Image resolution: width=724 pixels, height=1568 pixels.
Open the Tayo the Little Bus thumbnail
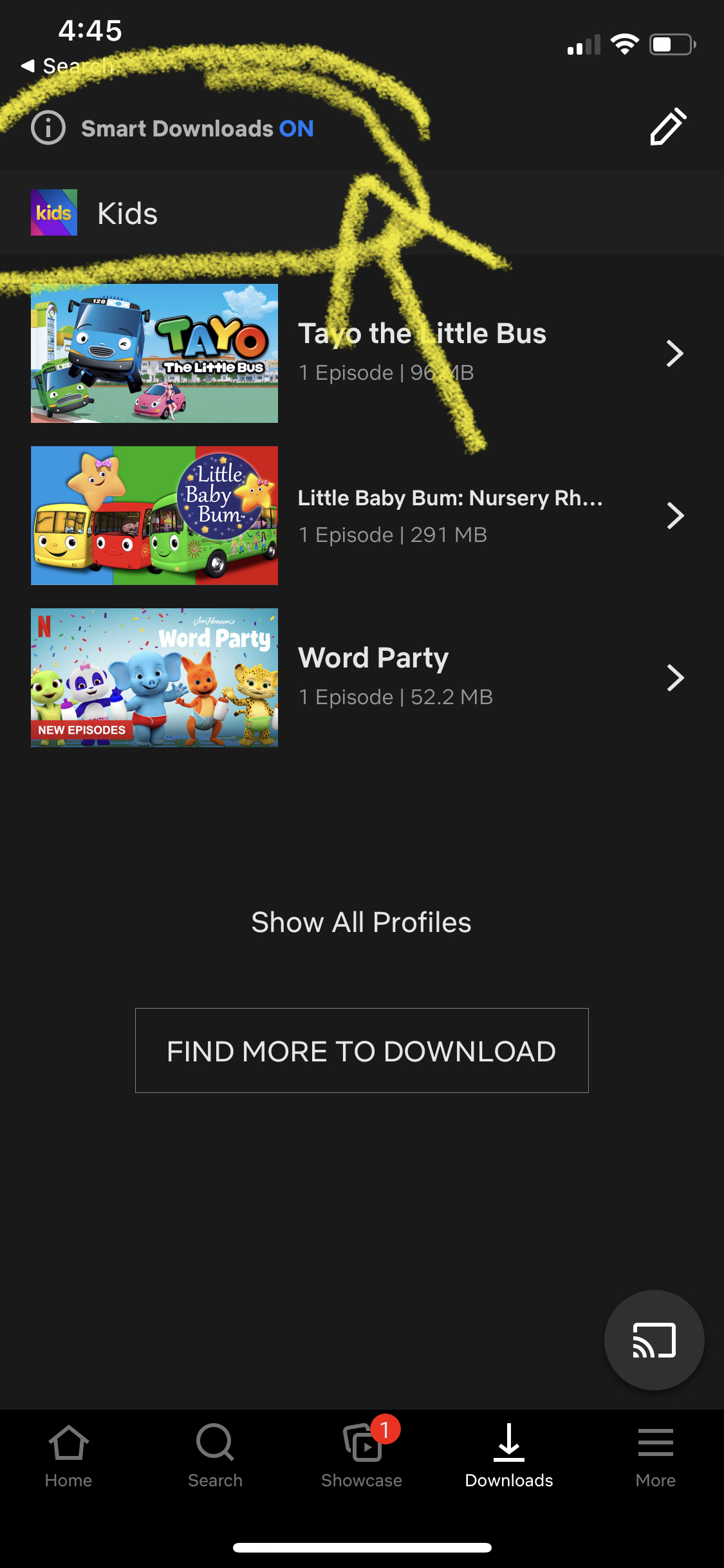[154, 353]
